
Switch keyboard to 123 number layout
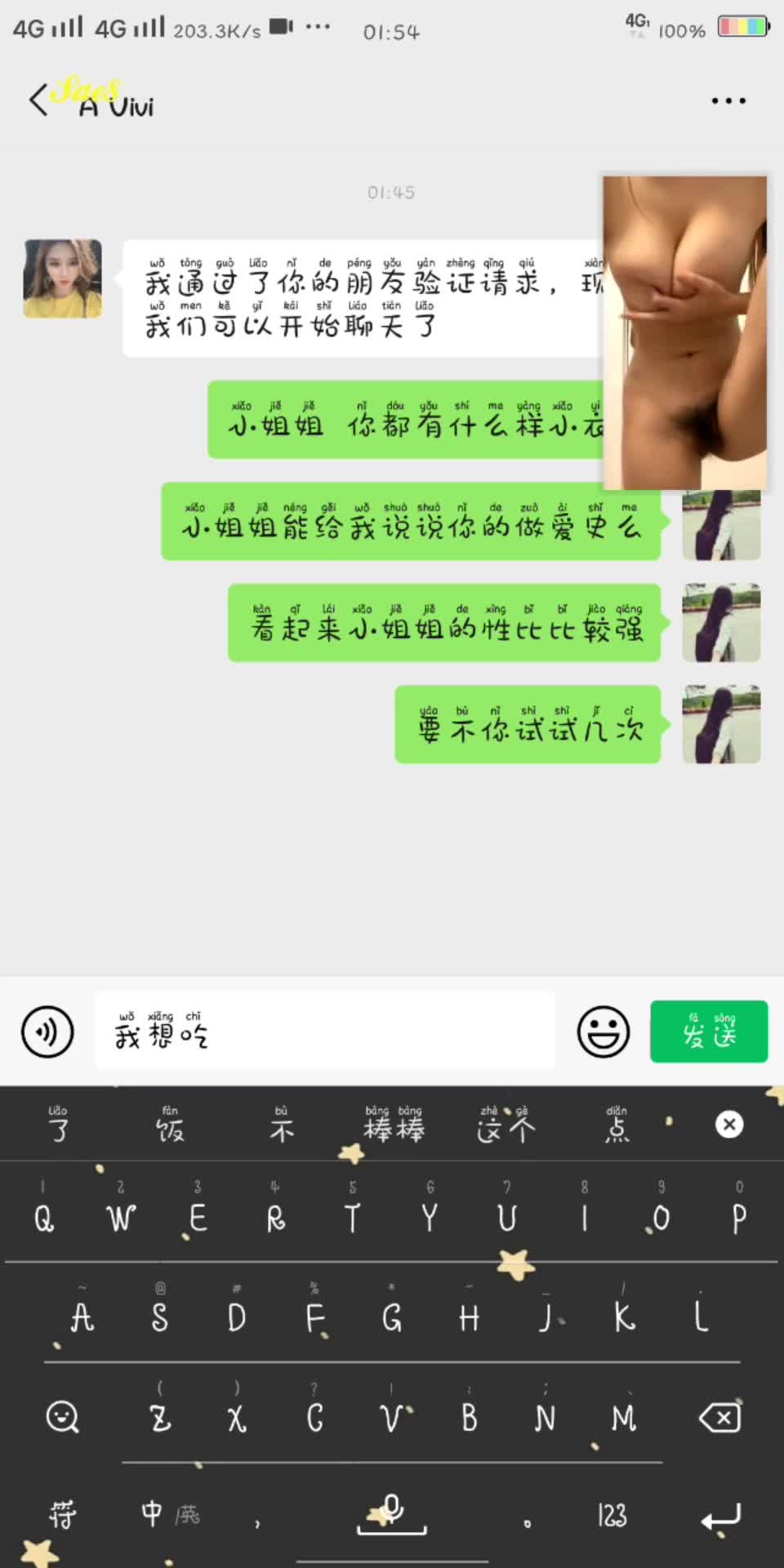tap(612, 1516)
